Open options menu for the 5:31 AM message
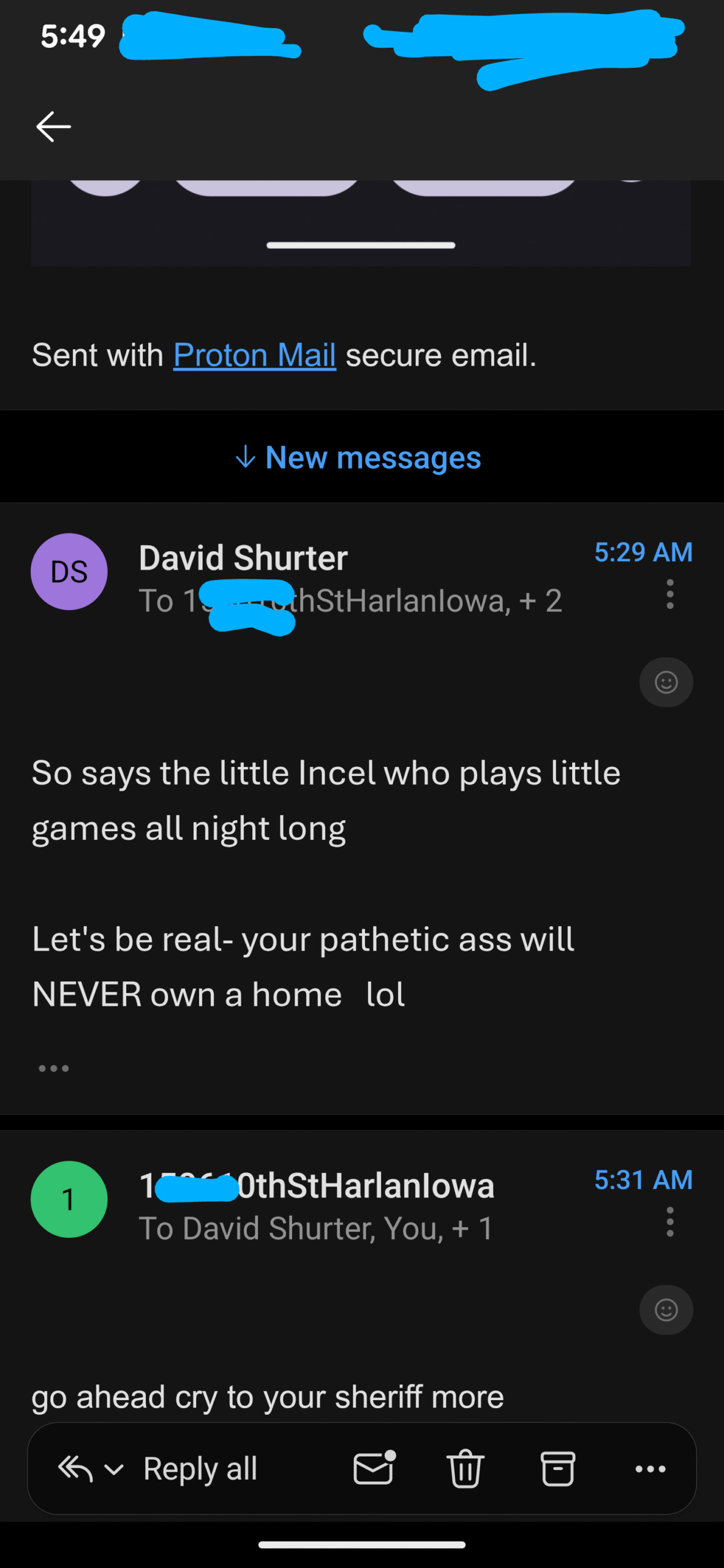The image size is (724, 1568). pyautogui.click(x=669, y=1222)
